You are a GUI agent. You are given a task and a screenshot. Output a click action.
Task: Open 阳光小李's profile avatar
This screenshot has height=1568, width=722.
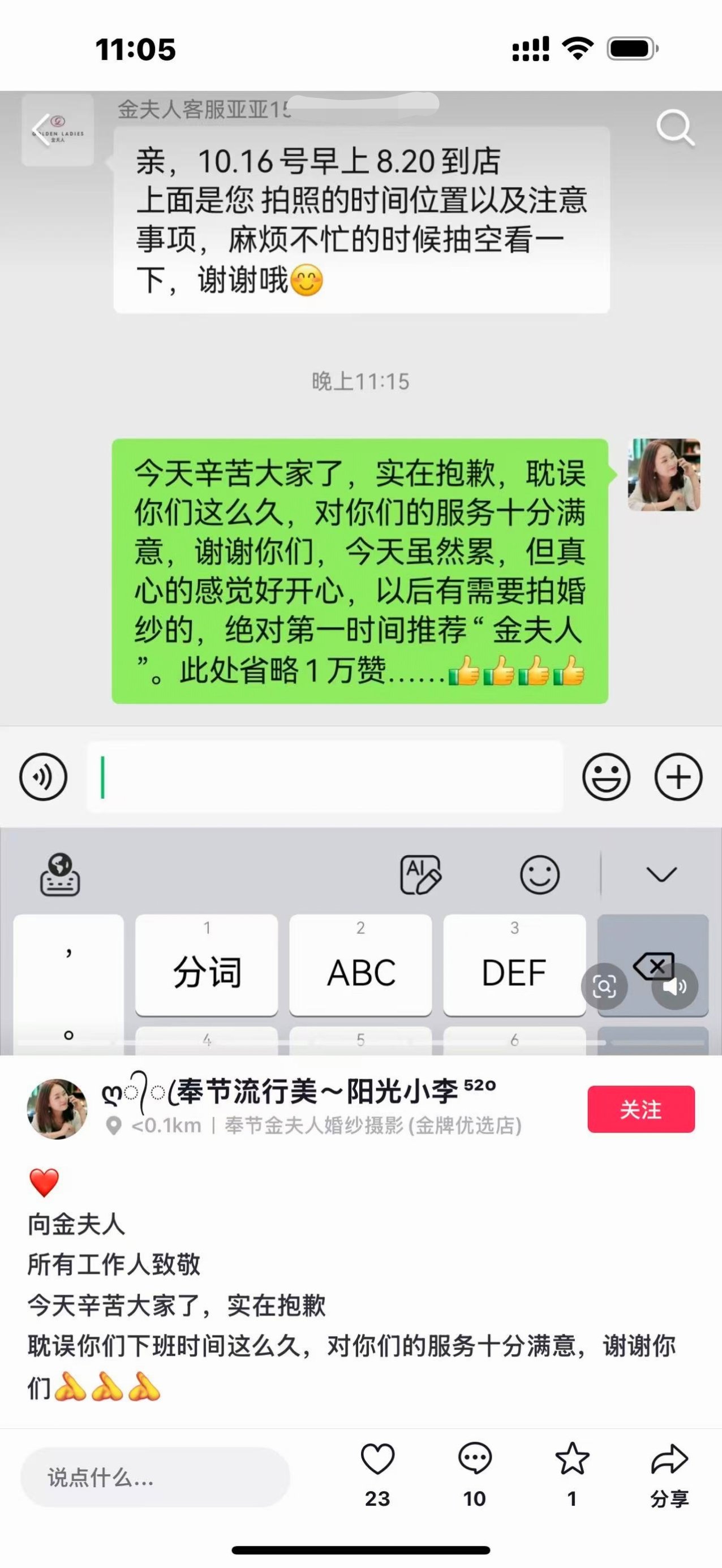pos(57,1109)
